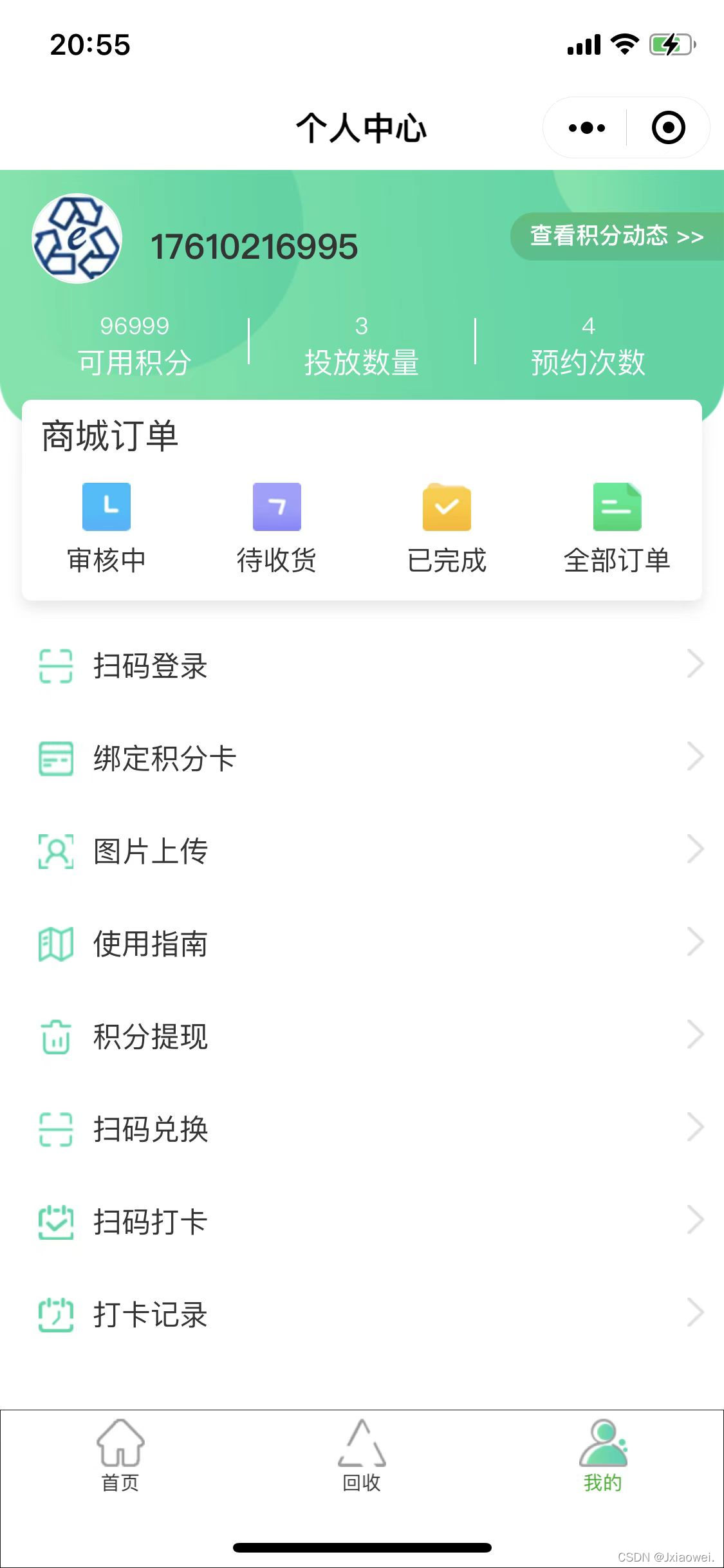Screen dimensions: 724x1568
Task: Close the mini program via the circle button
Action: (668, 128)
